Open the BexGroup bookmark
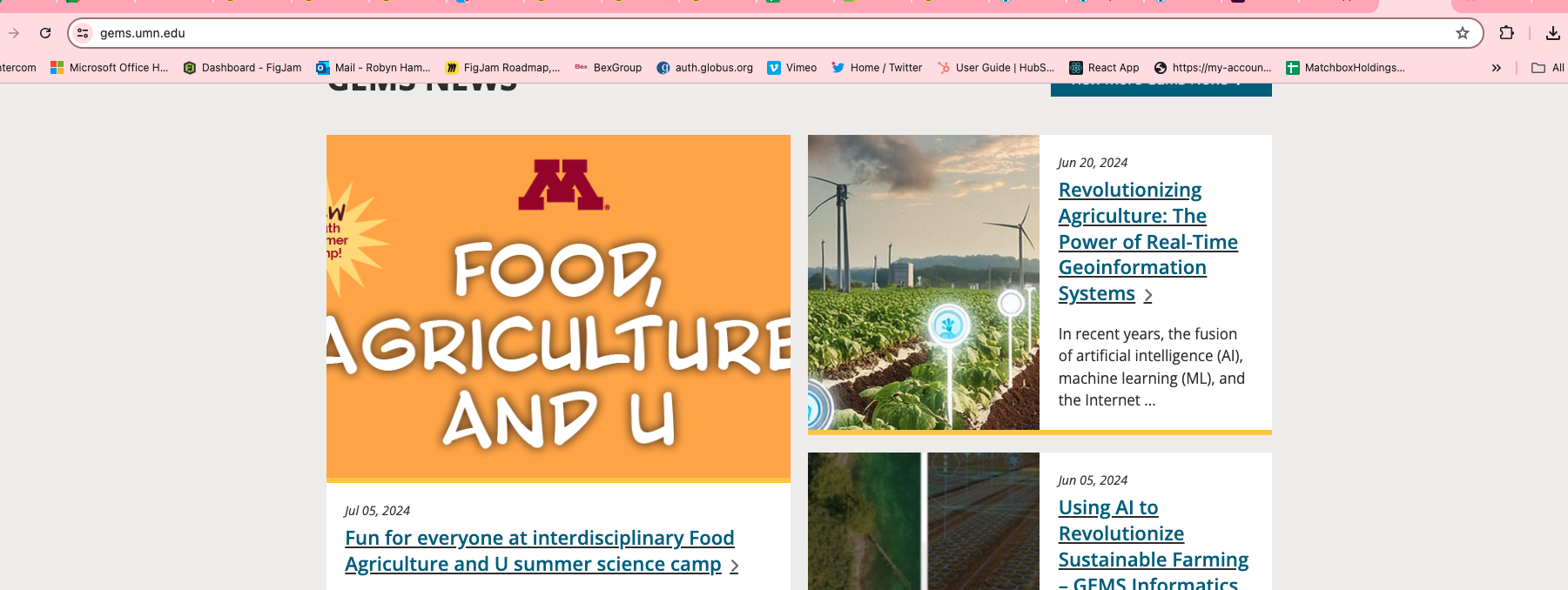 (609, 68)
